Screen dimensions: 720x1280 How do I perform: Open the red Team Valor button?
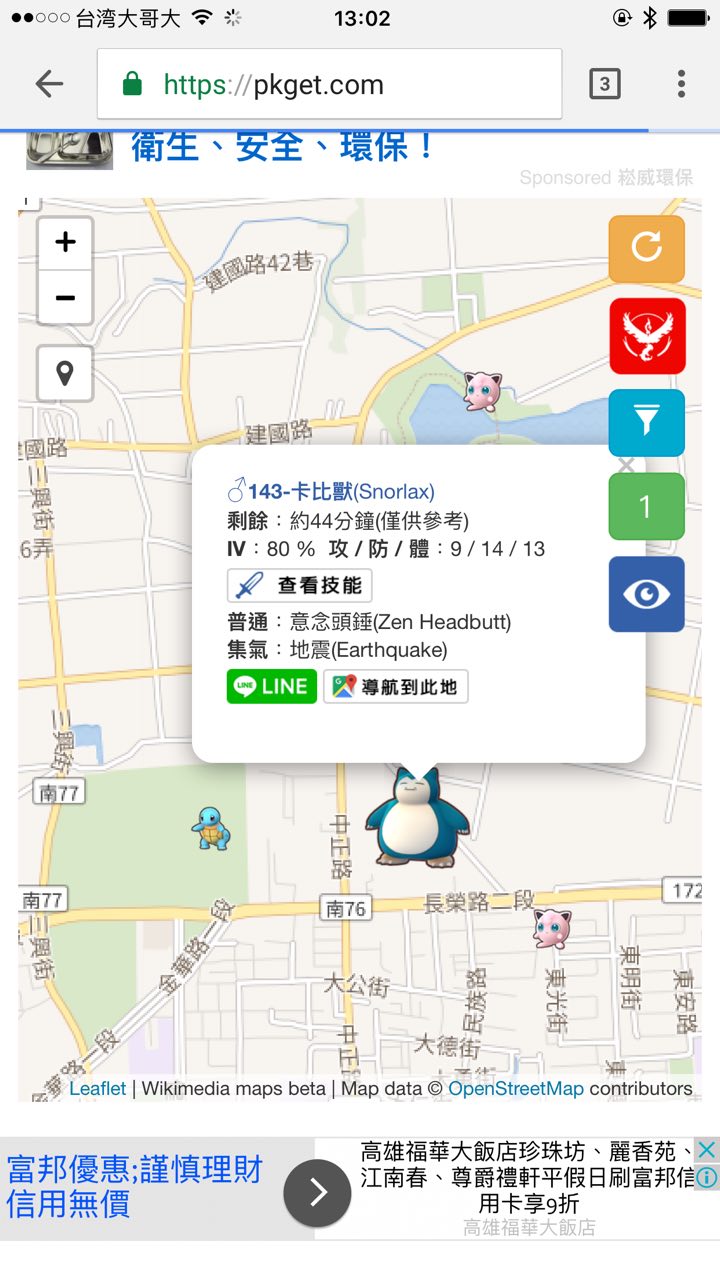point(646,336)
